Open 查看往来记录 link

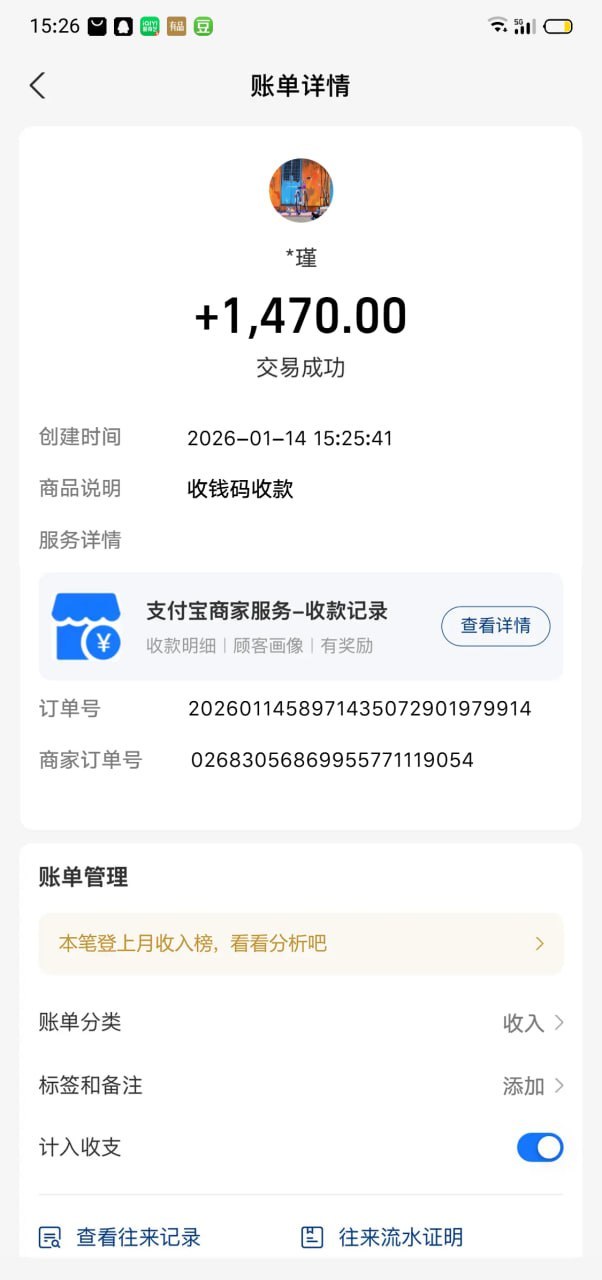[x=120, y=1237]
